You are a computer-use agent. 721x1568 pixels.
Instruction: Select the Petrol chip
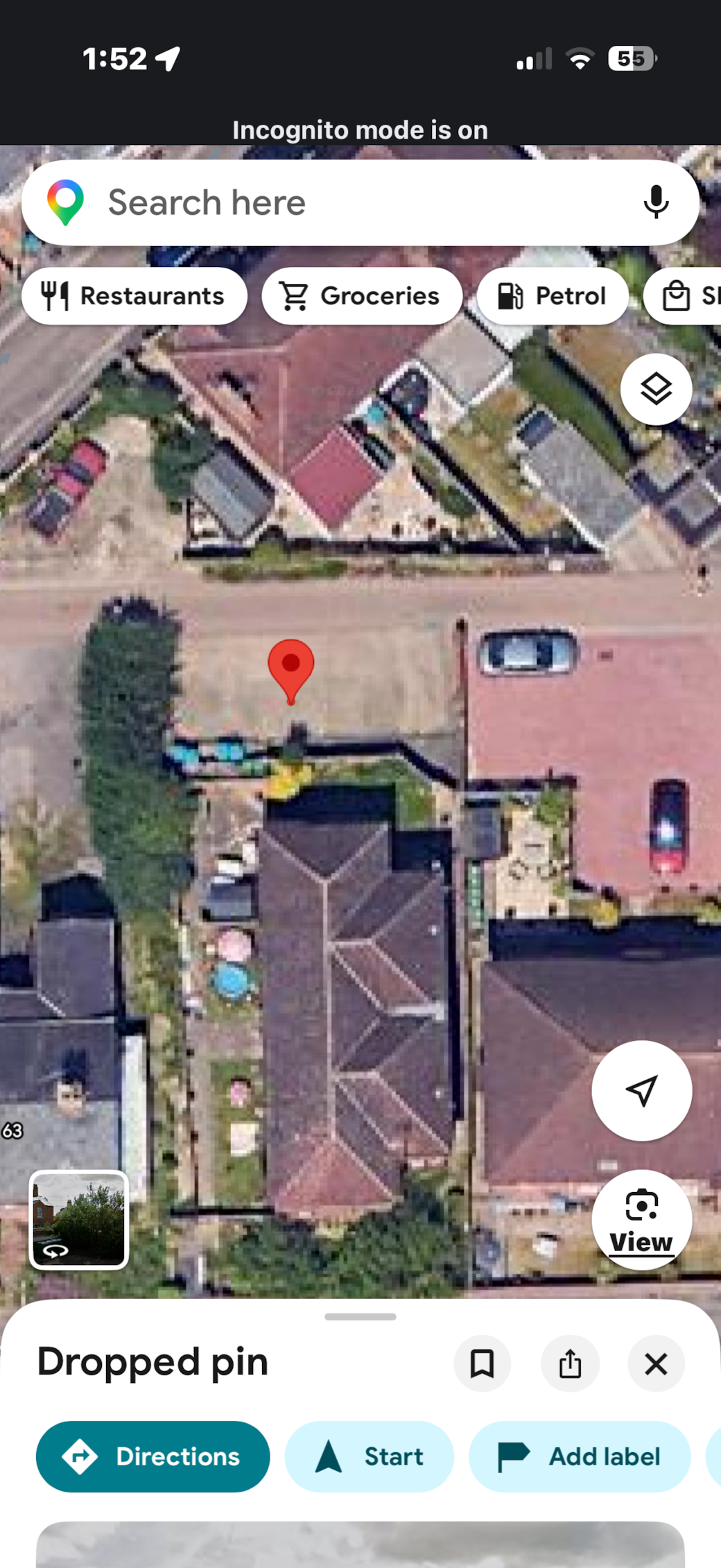click(x=553, y=296)
